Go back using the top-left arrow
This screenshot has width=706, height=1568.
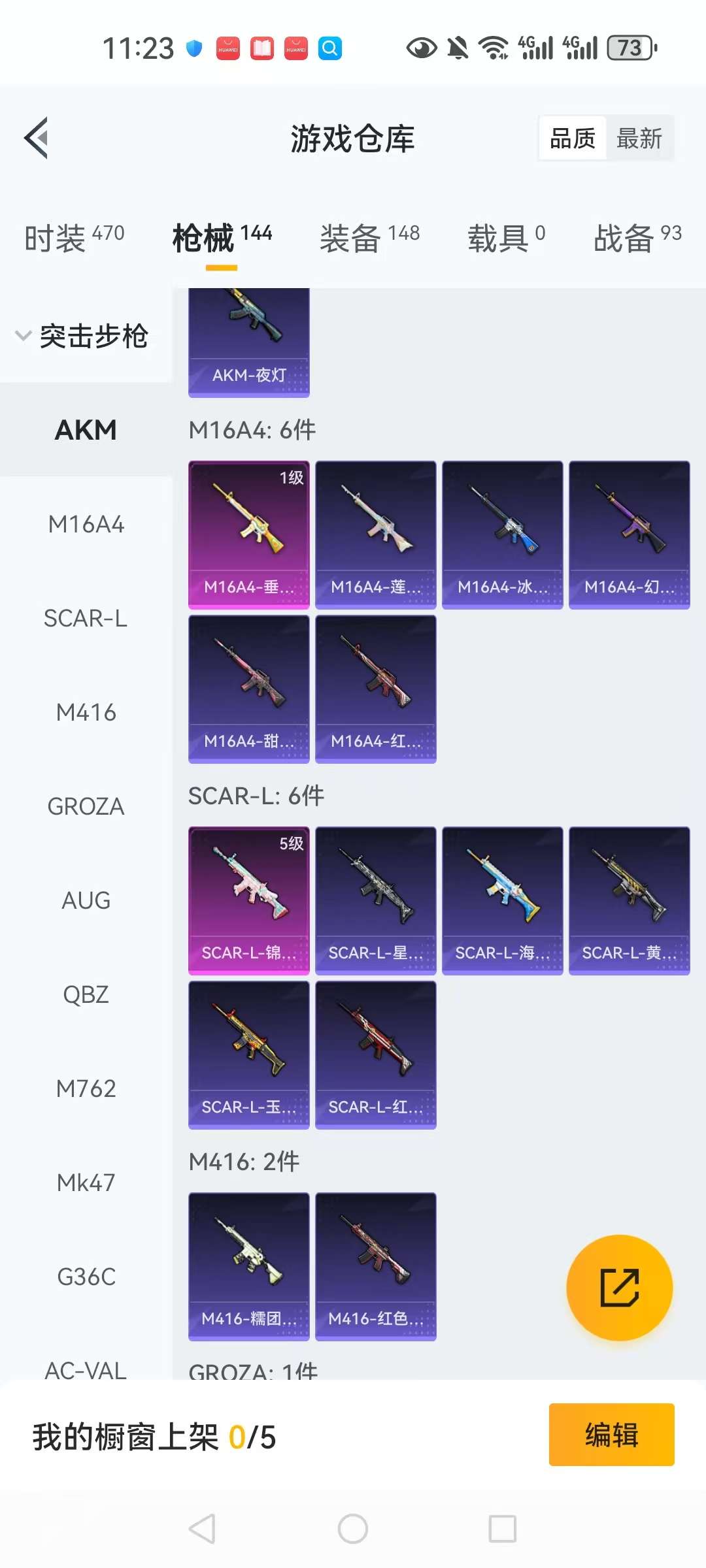point(37,138)
